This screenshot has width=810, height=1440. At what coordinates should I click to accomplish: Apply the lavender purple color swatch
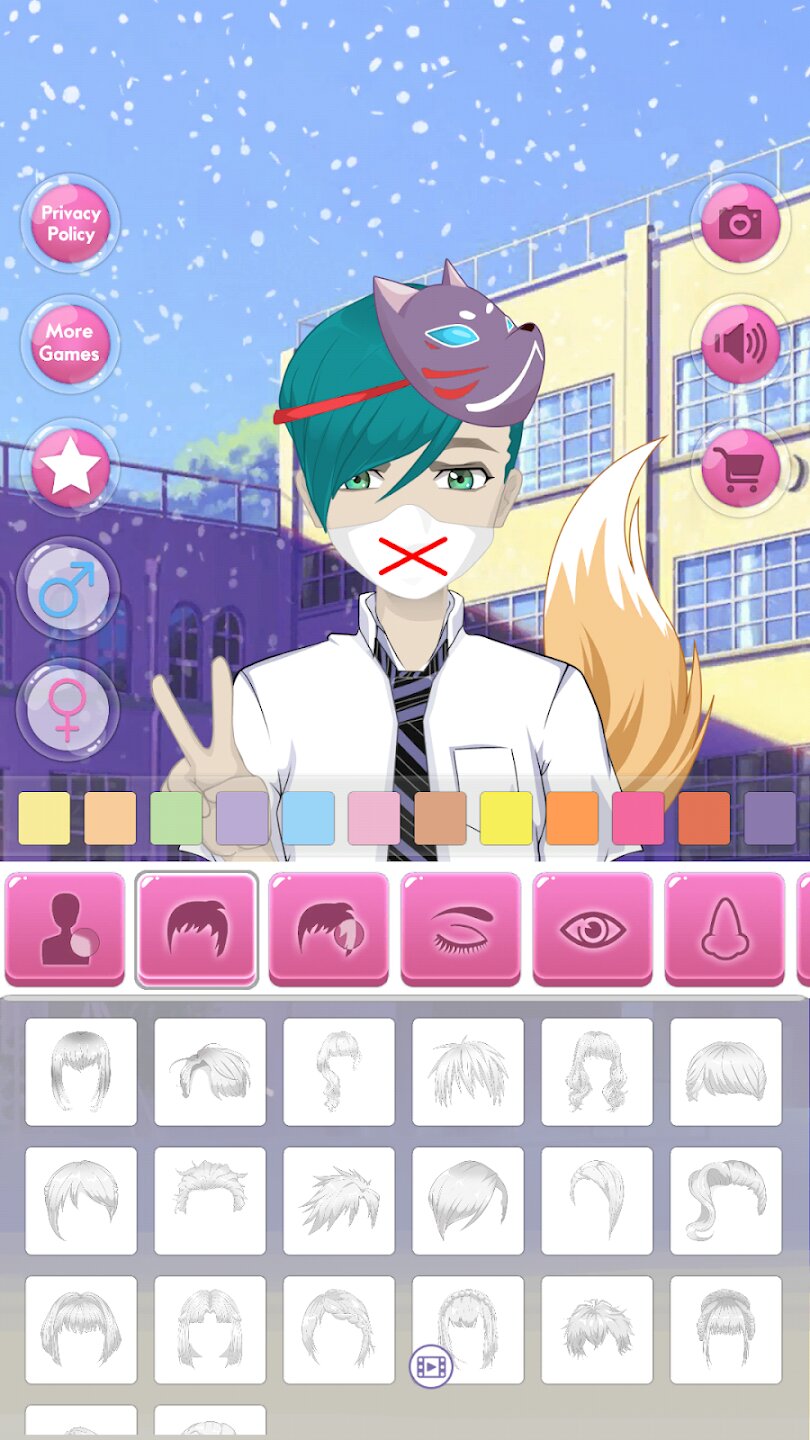point(242,818)
